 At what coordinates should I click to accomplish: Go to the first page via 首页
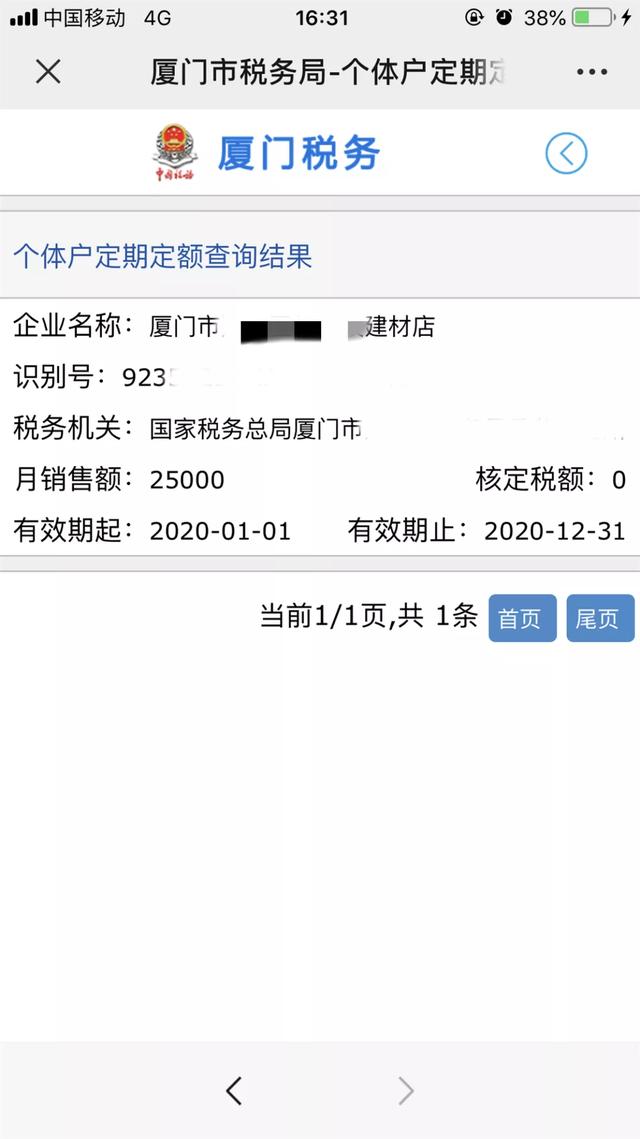[x=522, y=618]
